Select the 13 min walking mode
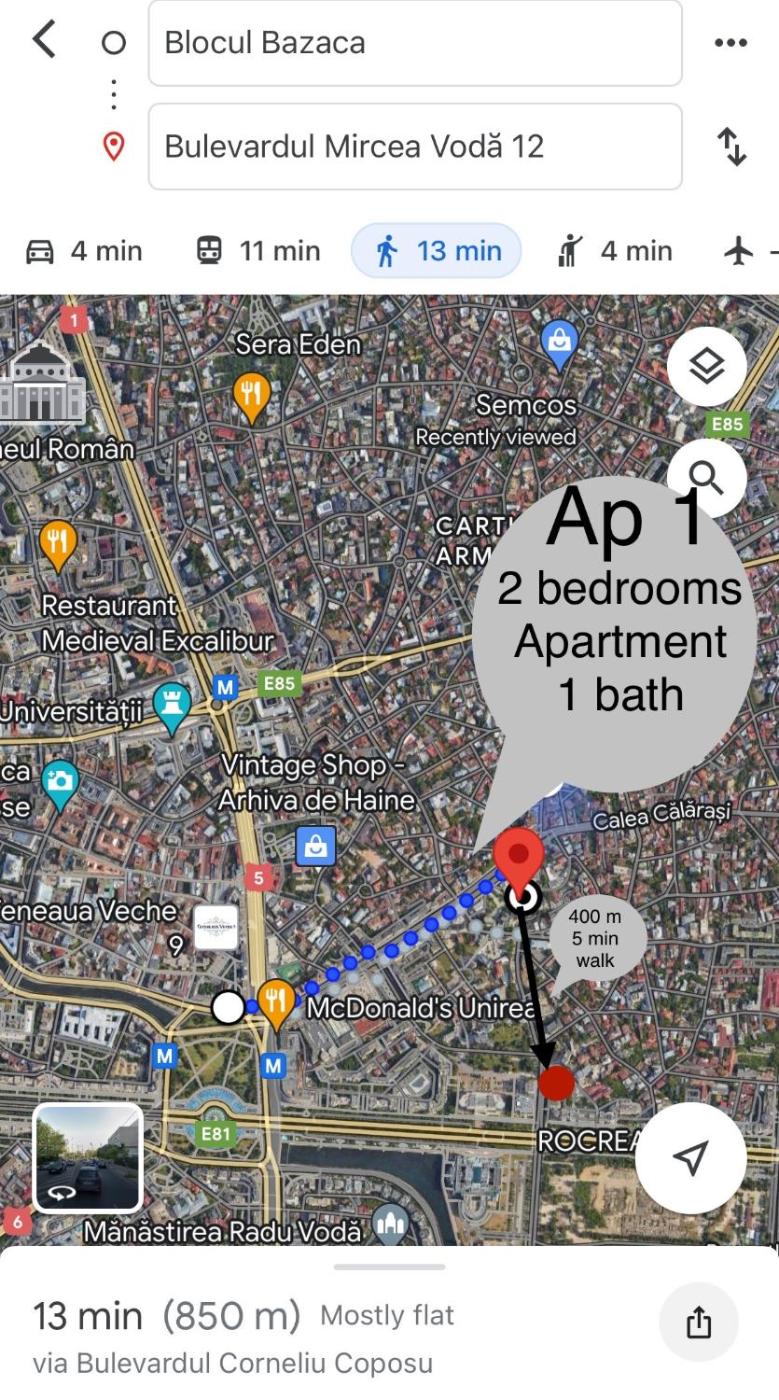 pos(437,251)
